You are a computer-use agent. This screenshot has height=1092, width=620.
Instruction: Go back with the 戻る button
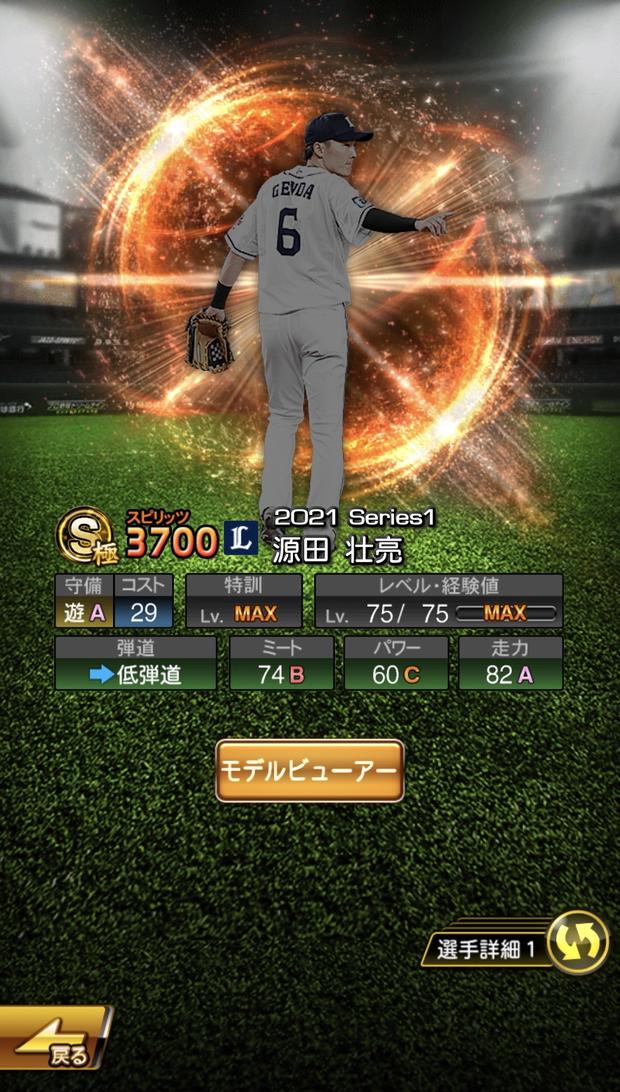pyautogui.click(x=56, y=1037)
